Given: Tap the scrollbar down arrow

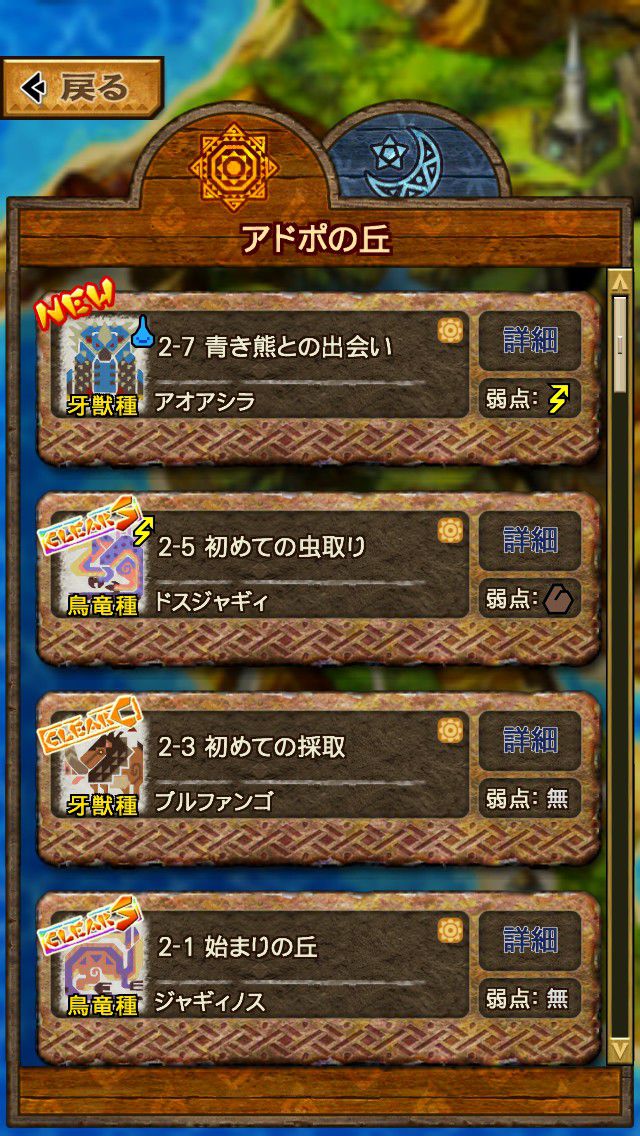Looking at the screenshot, I should coord(620,1050).
